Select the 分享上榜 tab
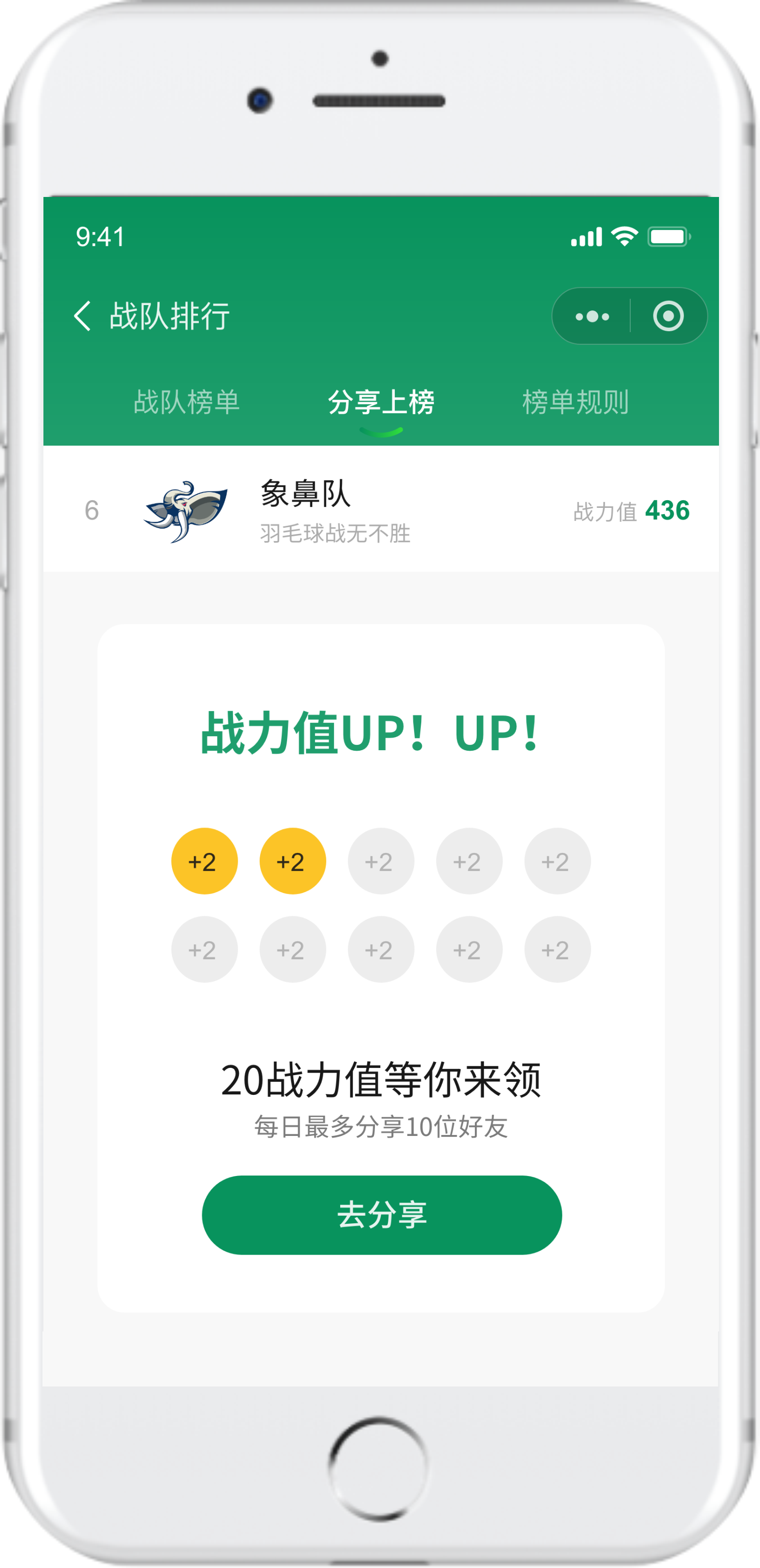Screen dimensions: 760x1568 pos(381,402)
